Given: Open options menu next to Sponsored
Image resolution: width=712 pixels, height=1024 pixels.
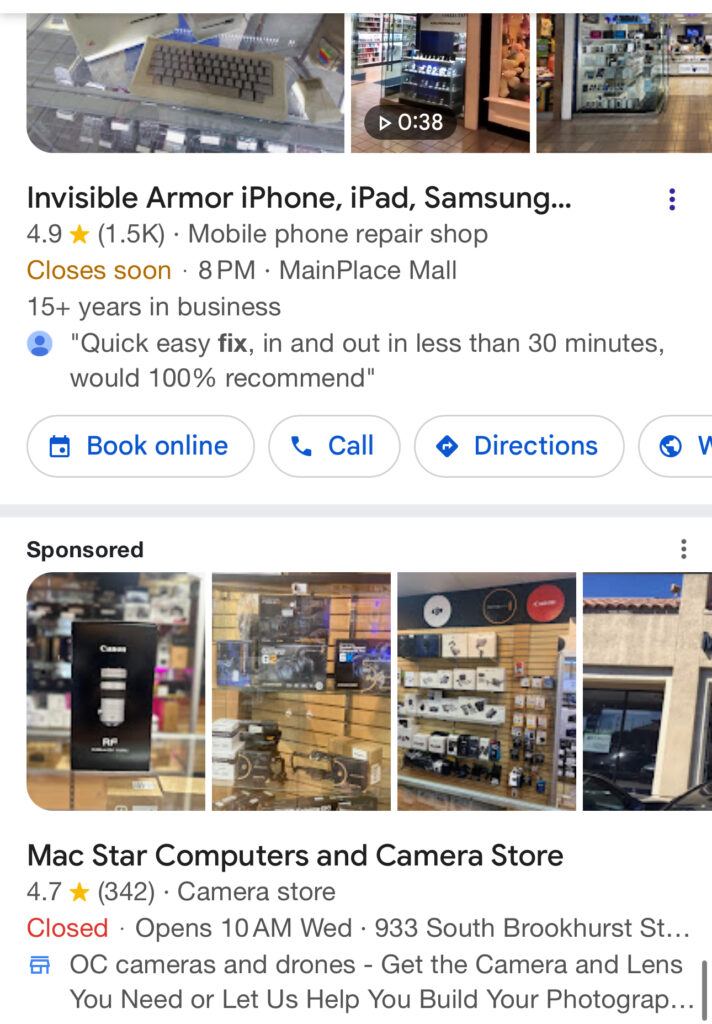Looking at the screenshot, I should click(x=683, y=549).
